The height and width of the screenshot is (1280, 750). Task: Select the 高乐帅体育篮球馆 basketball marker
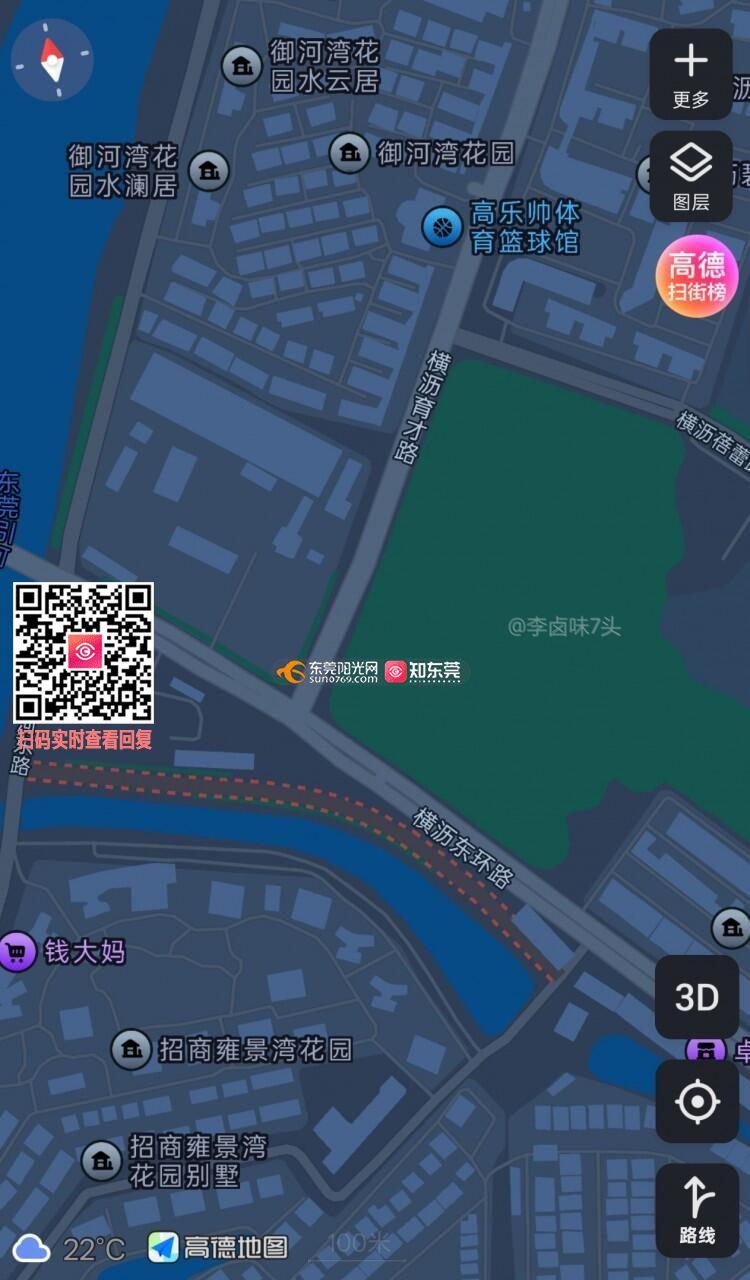[441, 227]
